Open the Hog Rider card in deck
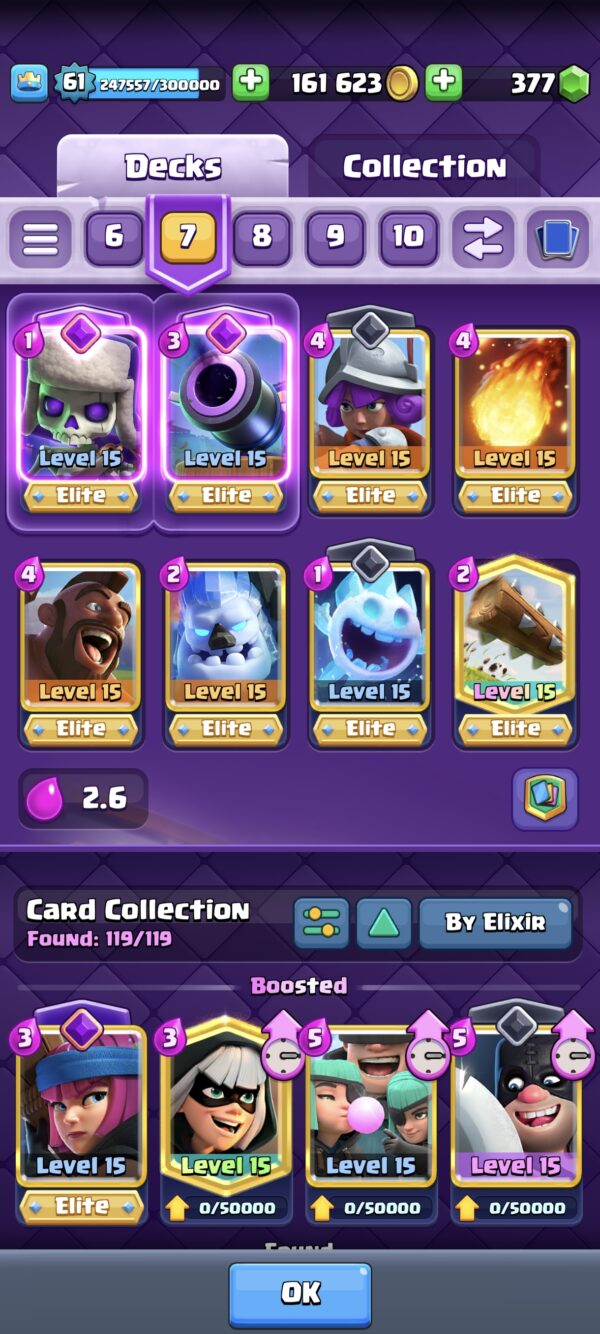Image resolution: width=600 pixels, height=1334 pixels. click(x=81, y=653)
